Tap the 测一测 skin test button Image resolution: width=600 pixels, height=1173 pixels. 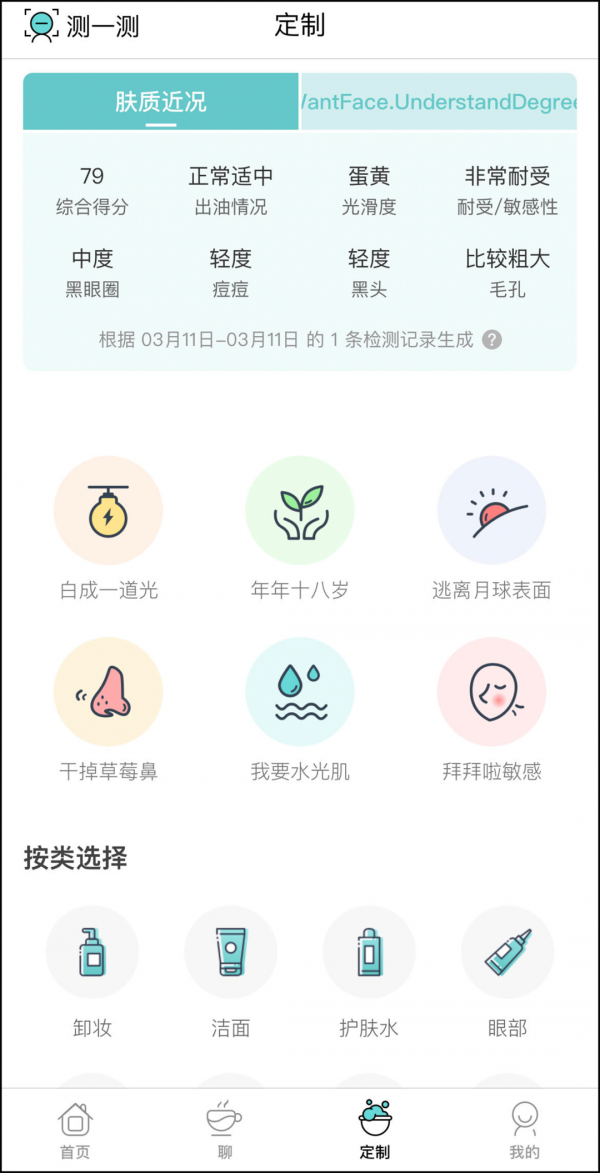click(81, 26)
